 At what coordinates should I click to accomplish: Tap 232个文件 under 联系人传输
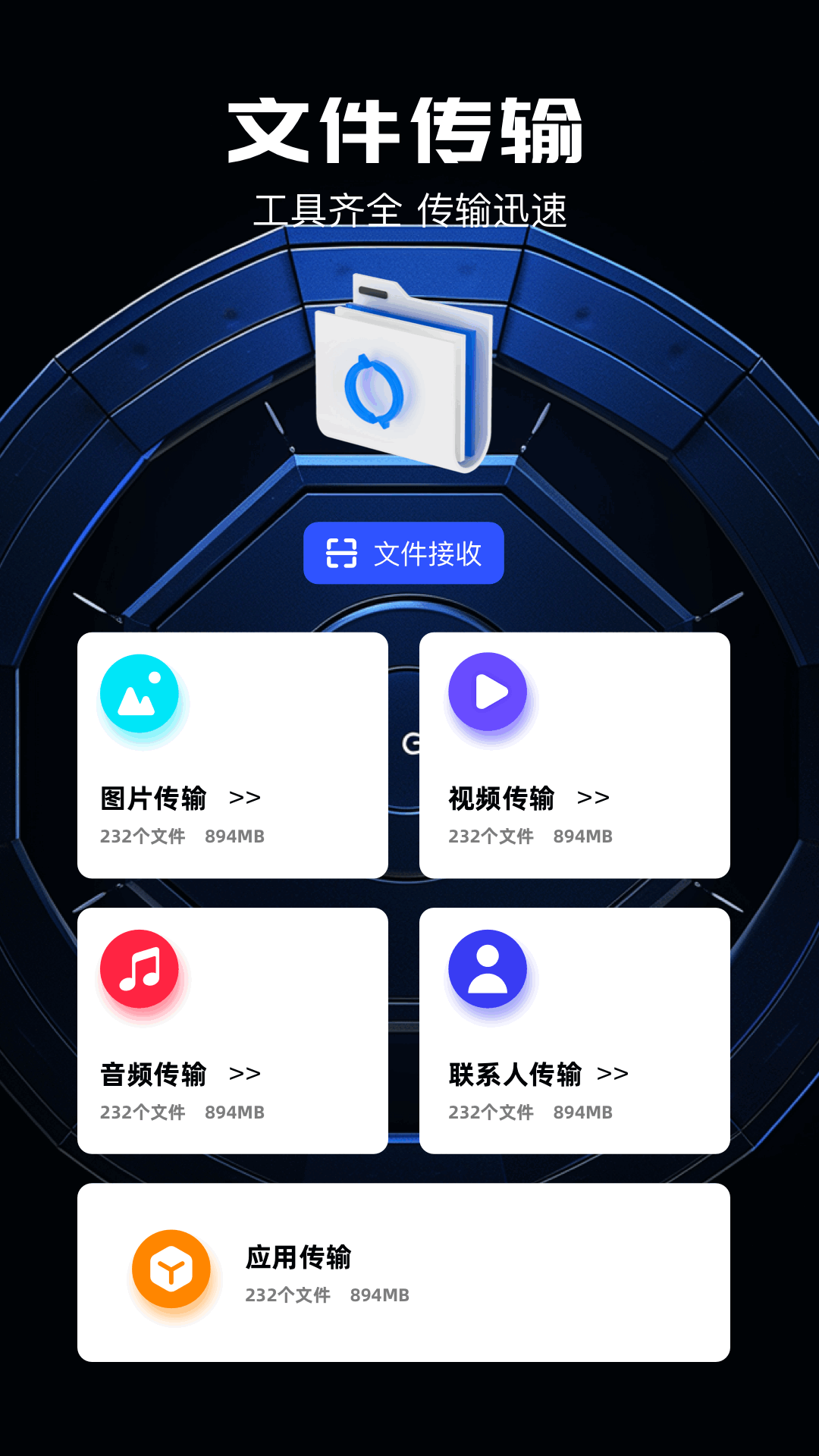492,1112
